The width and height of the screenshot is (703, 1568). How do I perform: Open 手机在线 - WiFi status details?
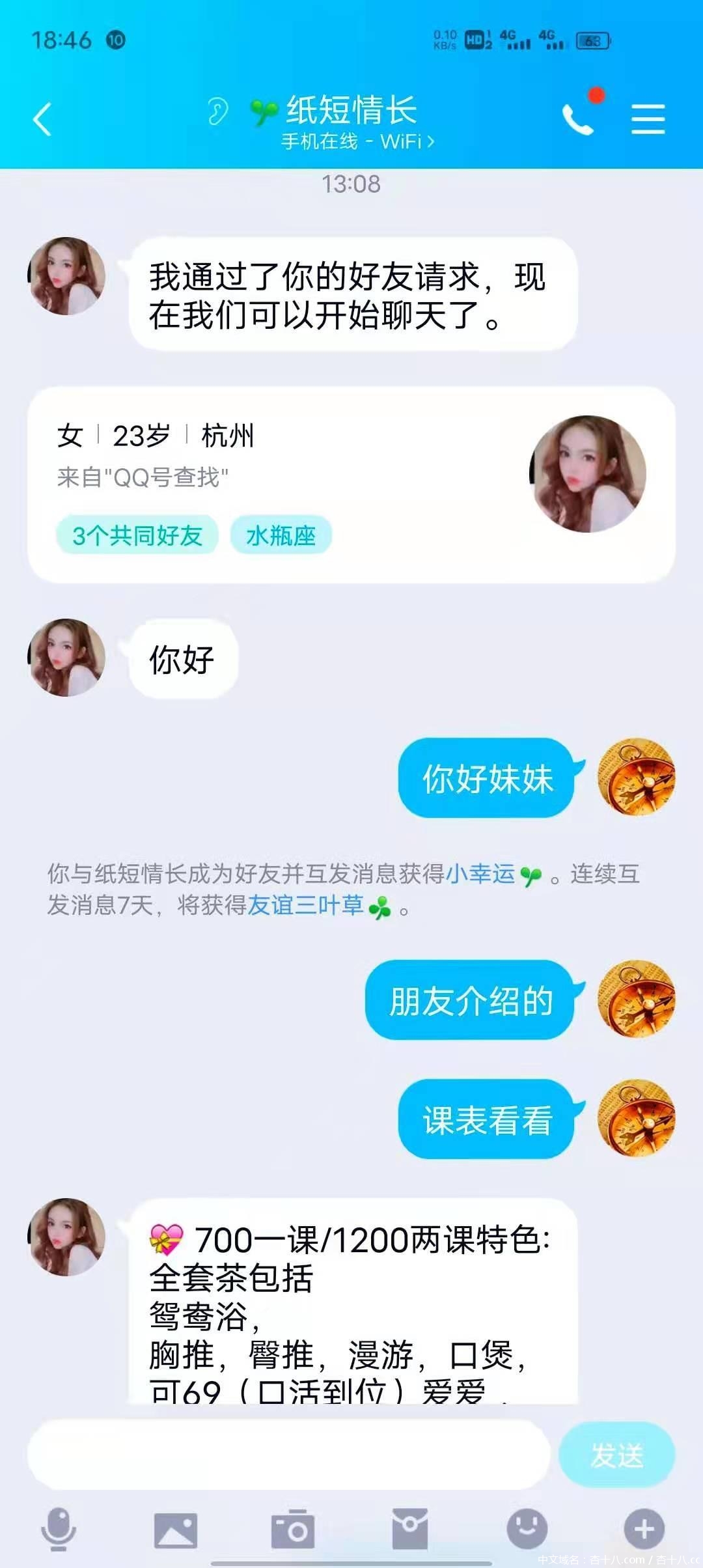click(357, 141)
